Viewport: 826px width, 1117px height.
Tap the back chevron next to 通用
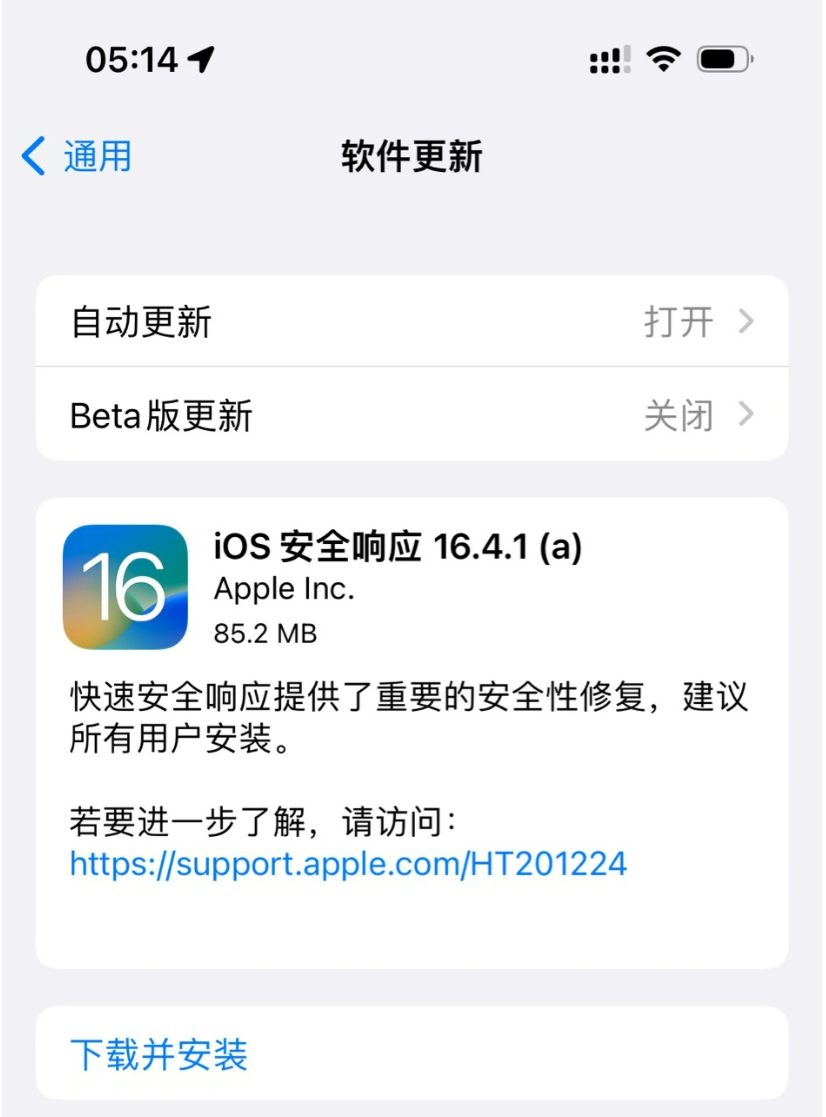pos(32,156)
